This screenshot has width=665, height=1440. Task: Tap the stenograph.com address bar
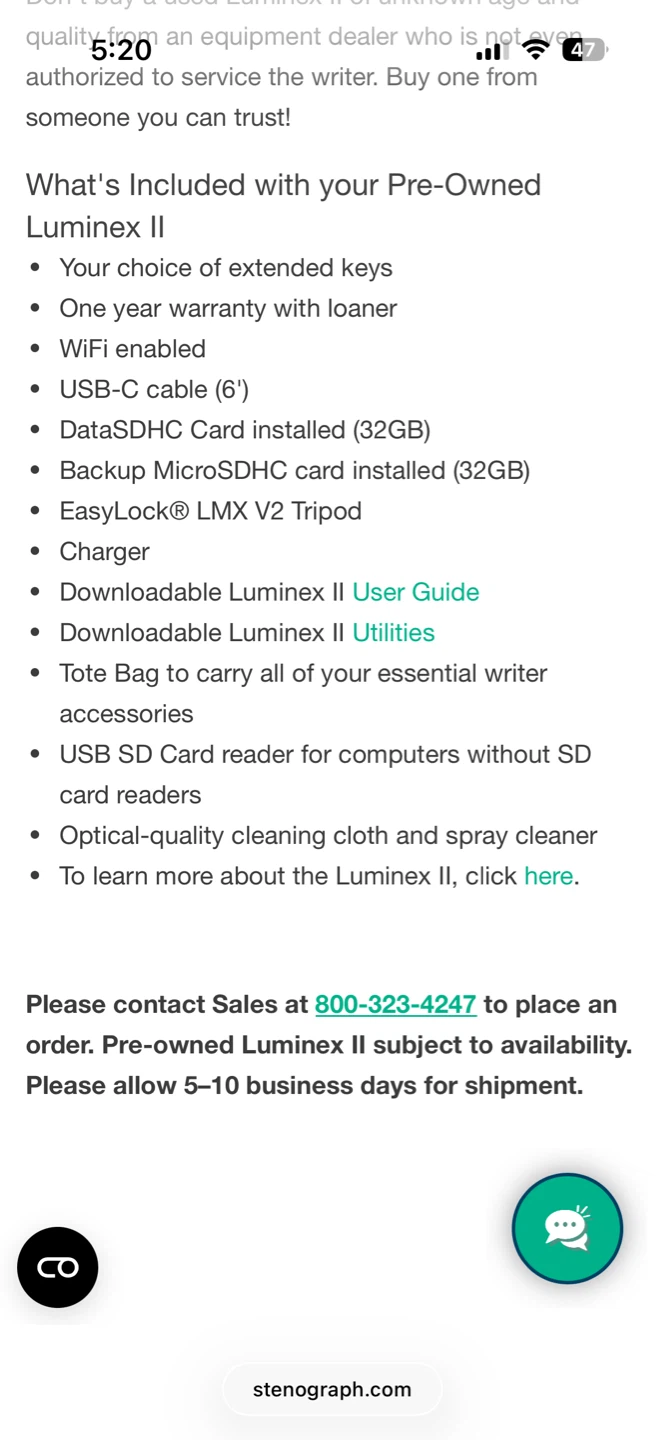[x=332, y=1389]
